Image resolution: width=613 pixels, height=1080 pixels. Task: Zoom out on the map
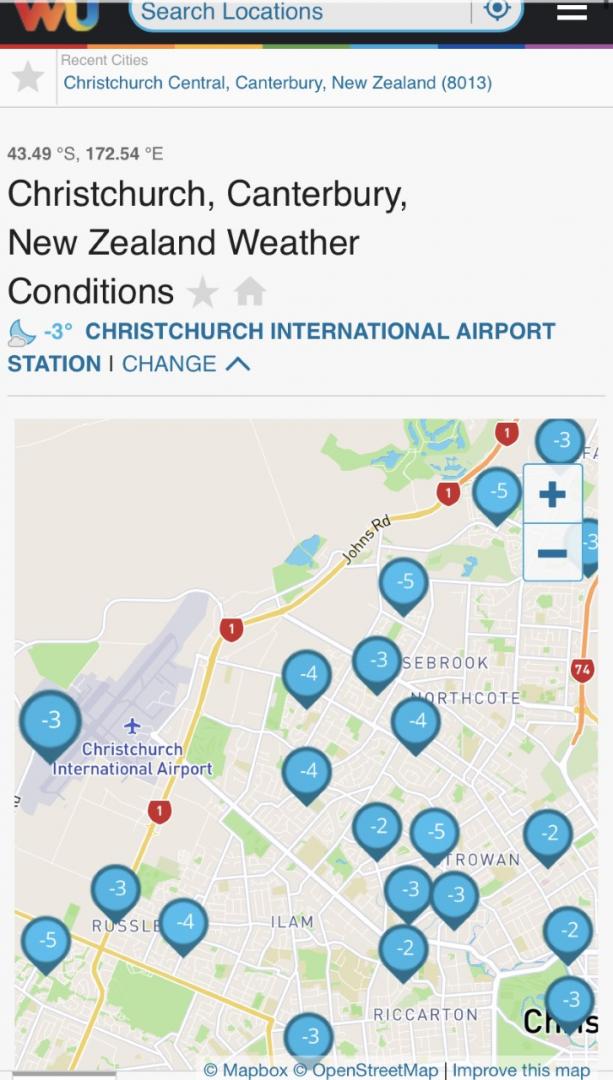click(x=552, y=552)
